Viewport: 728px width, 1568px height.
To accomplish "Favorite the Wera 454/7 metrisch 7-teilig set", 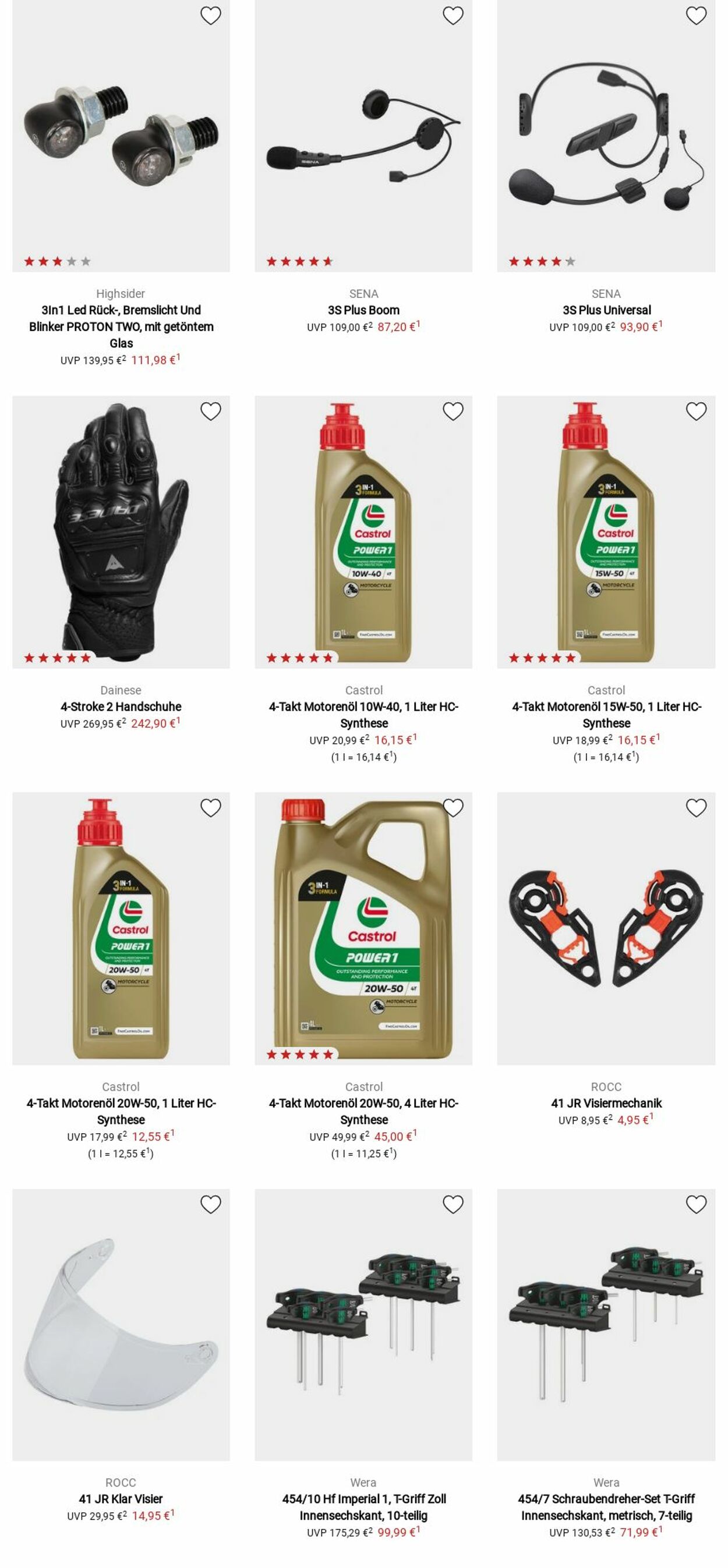I will click(696, 1204).
